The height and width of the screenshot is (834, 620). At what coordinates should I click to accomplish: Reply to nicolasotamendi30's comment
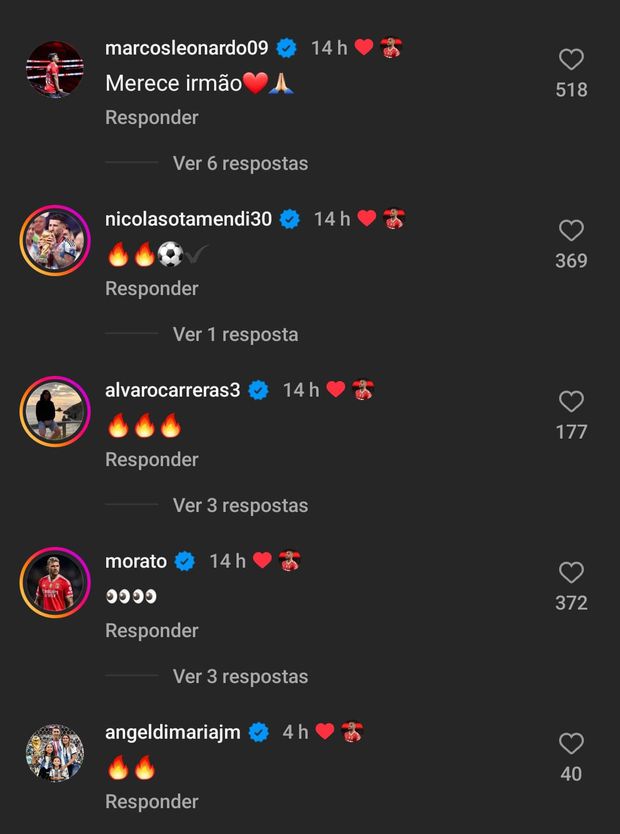tap(152, 288)
